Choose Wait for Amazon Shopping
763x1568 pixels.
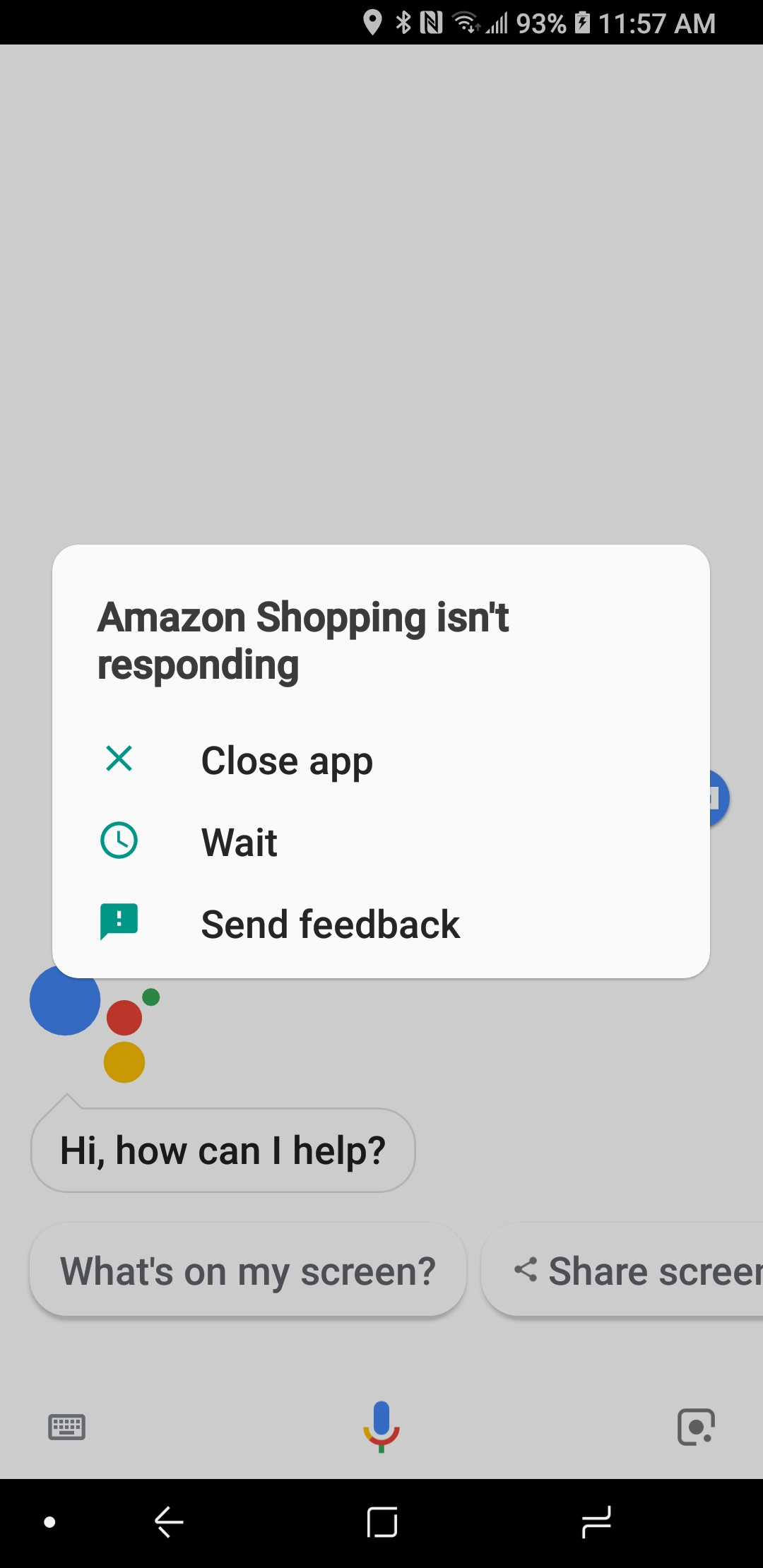tap(239, 842)
